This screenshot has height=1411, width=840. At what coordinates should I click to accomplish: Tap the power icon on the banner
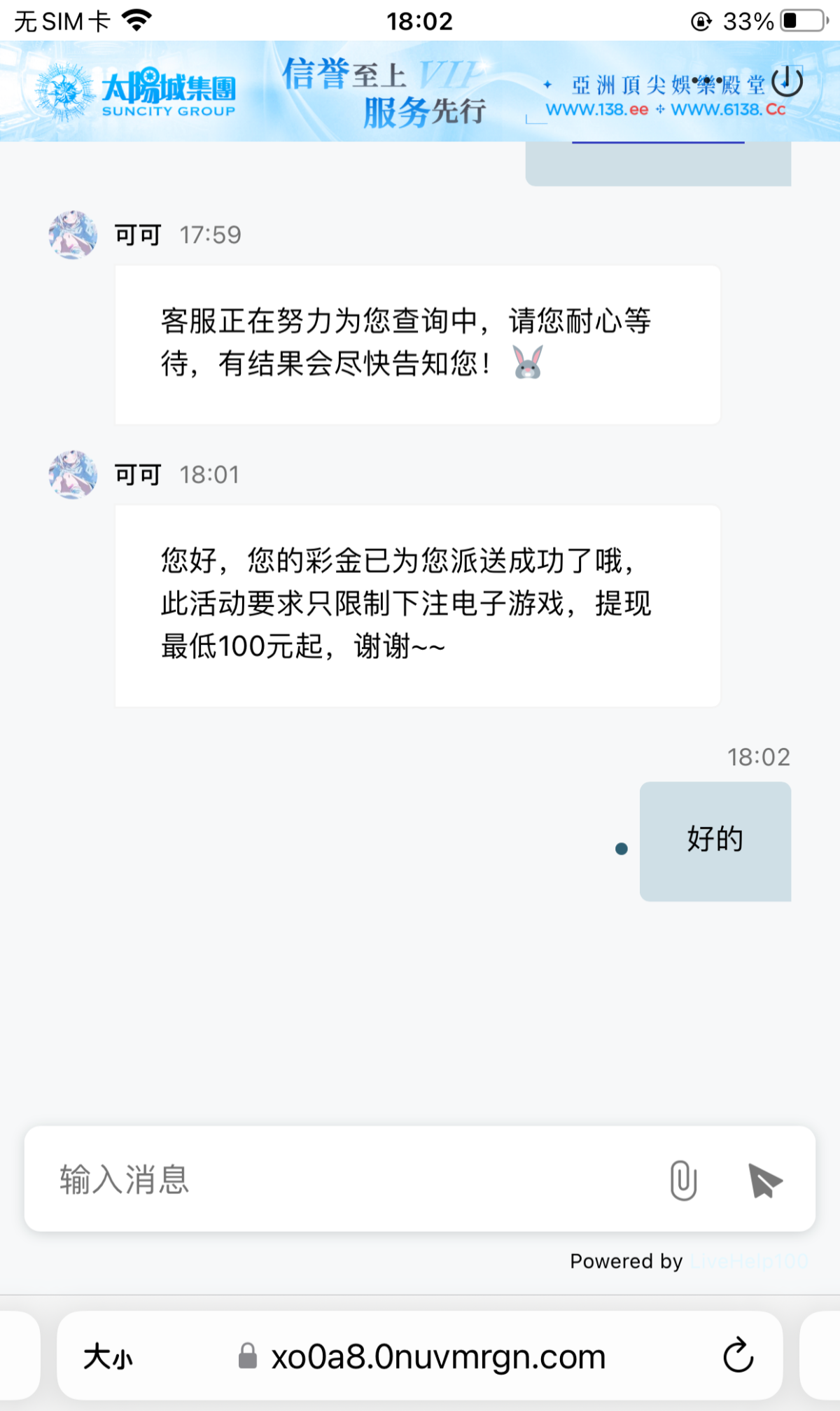[788, 81]
